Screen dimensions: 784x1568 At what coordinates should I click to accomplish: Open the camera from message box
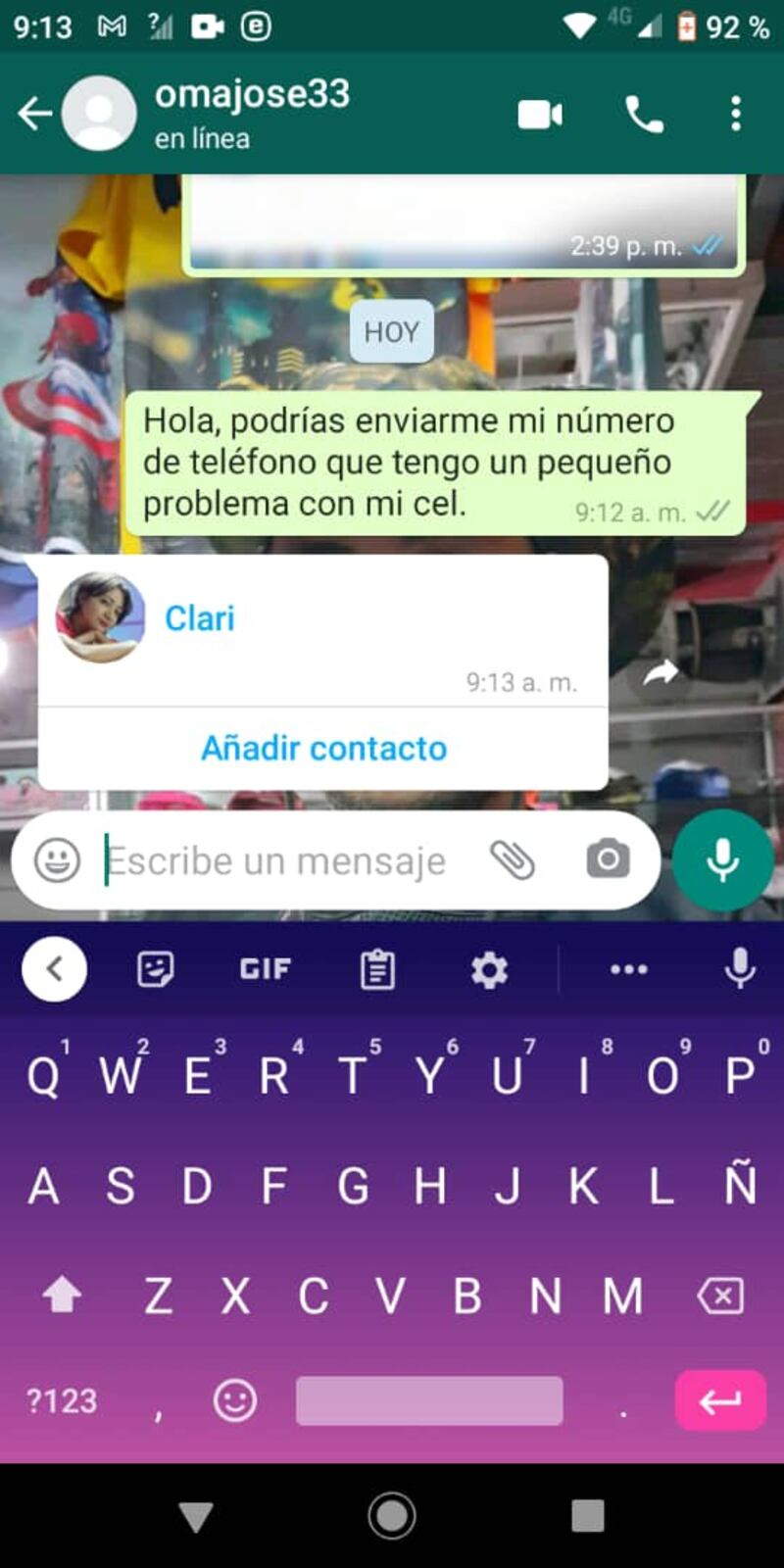pos(608,860)
